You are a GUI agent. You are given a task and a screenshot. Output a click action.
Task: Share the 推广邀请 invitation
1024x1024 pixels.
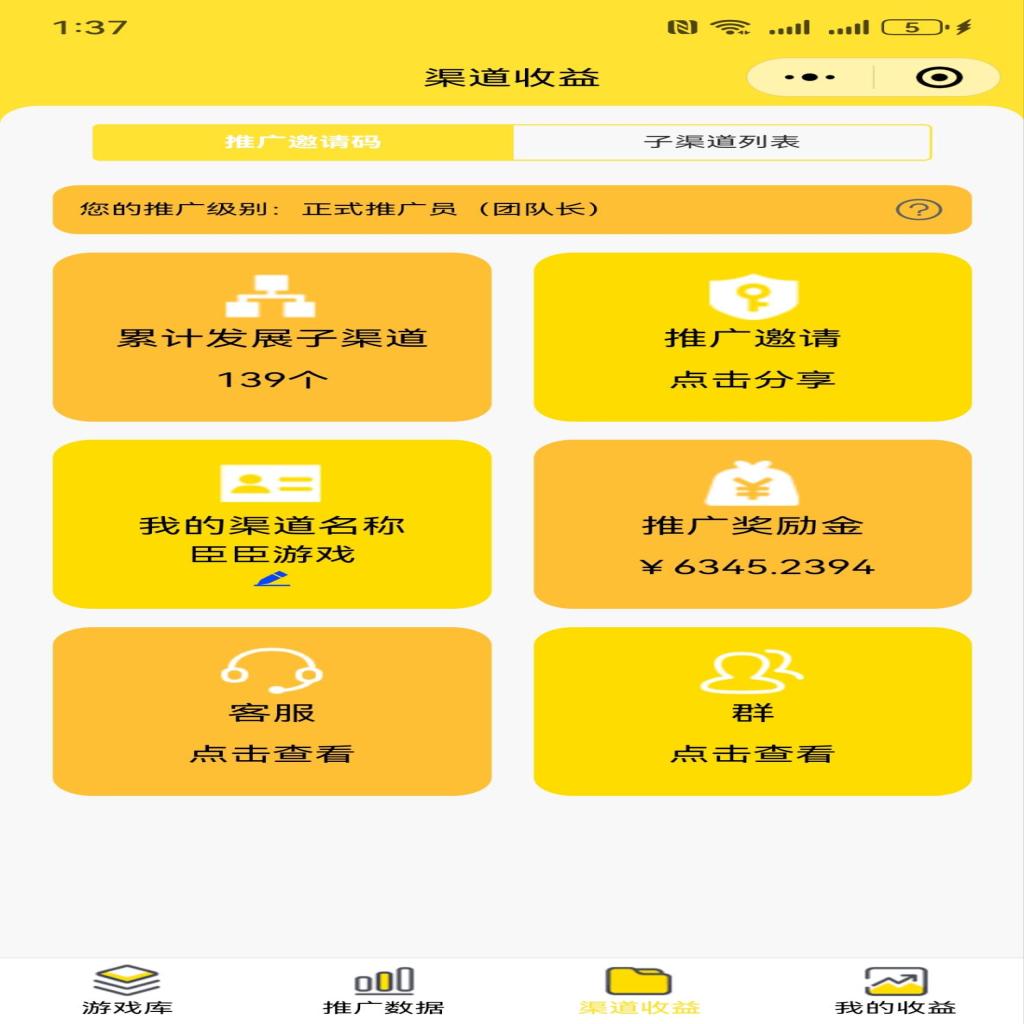pos(752,336)
